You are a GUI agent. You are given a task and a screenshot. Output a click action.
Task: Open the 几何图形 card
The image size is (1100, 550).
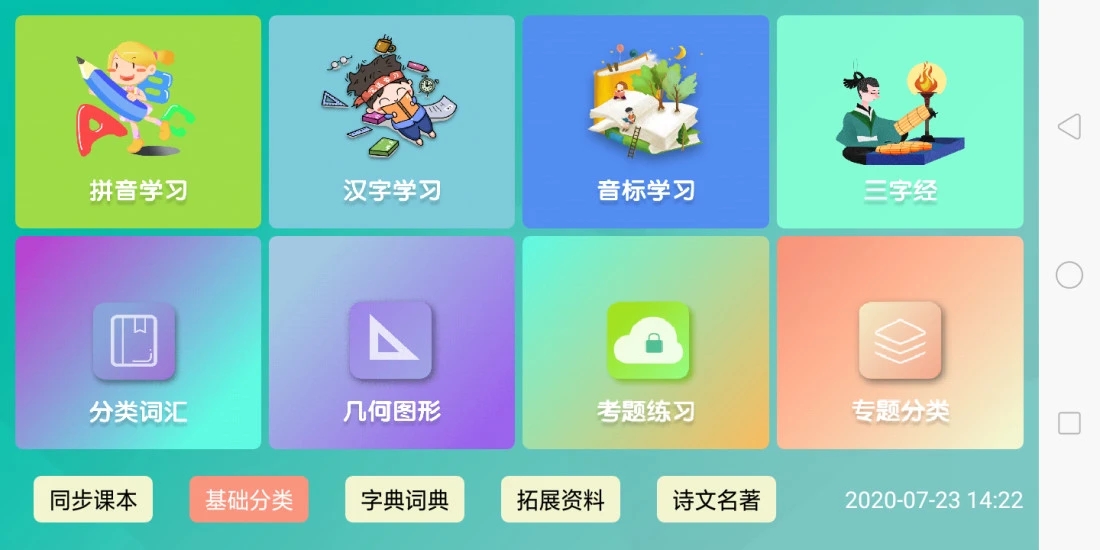[x=392, y=343]
